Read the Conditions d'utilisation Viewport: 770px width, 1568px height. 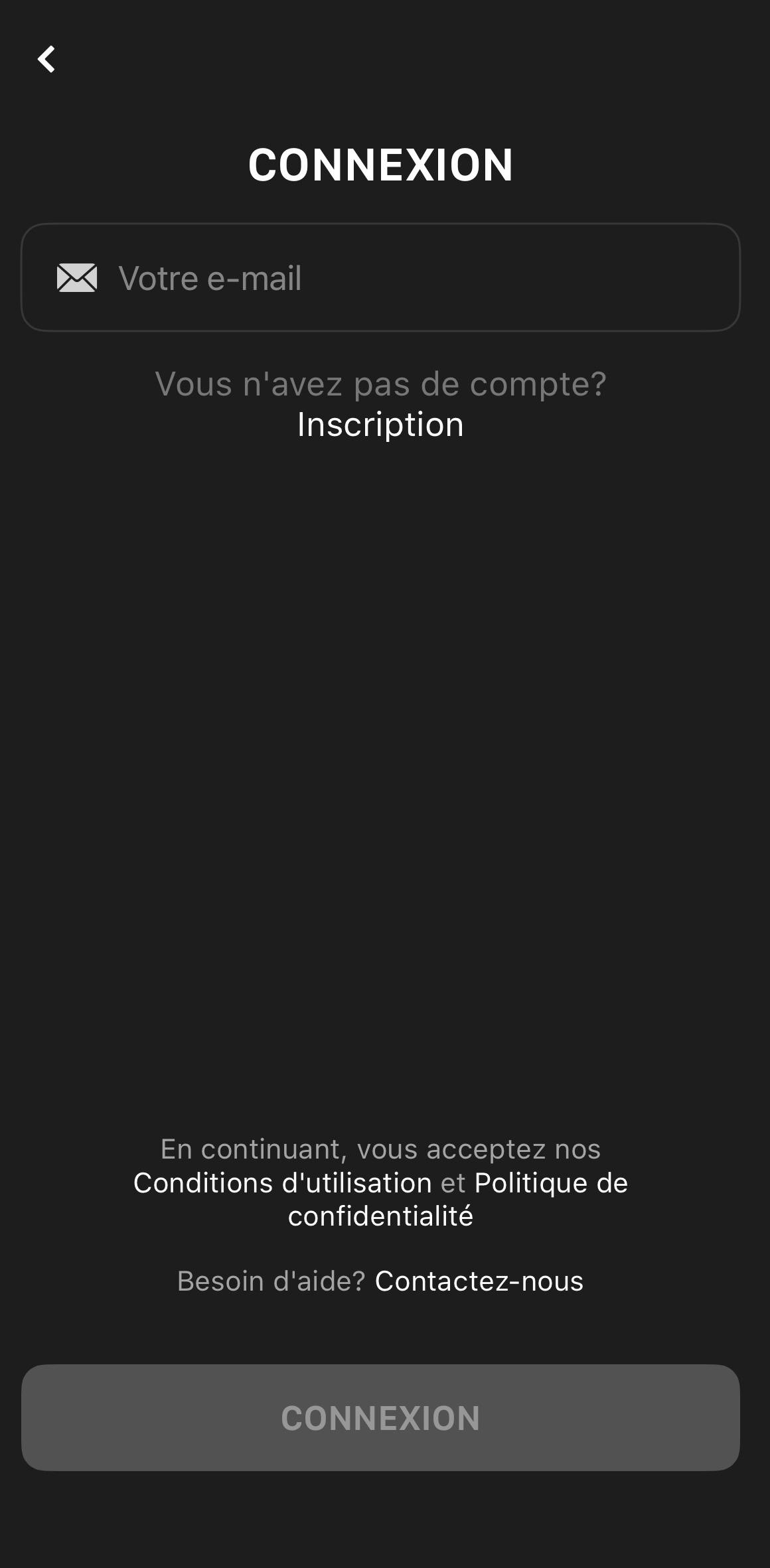coord(283,1183)
